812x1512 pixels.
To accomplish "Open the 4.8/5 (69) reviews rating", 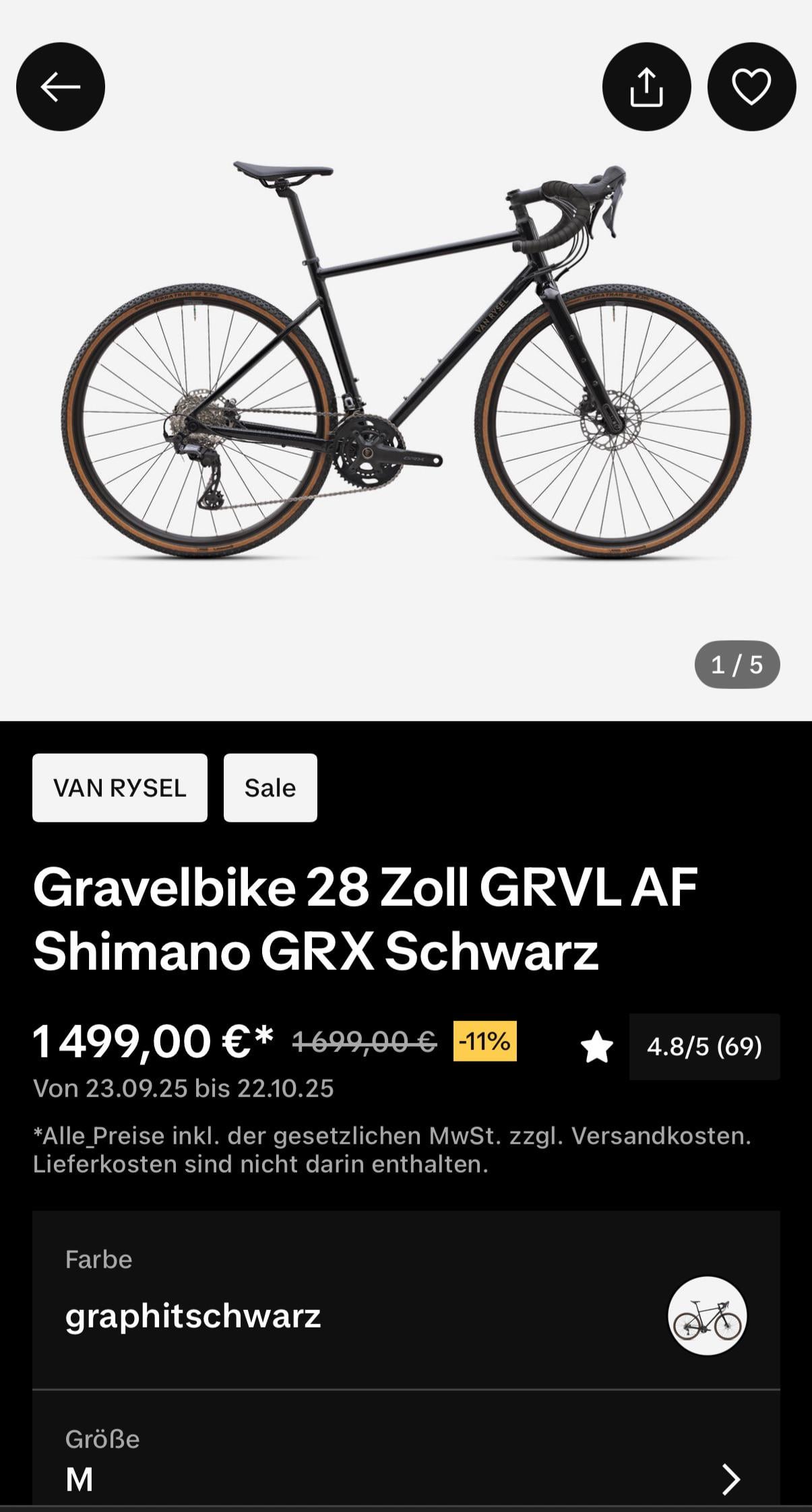I will 704,1046.
